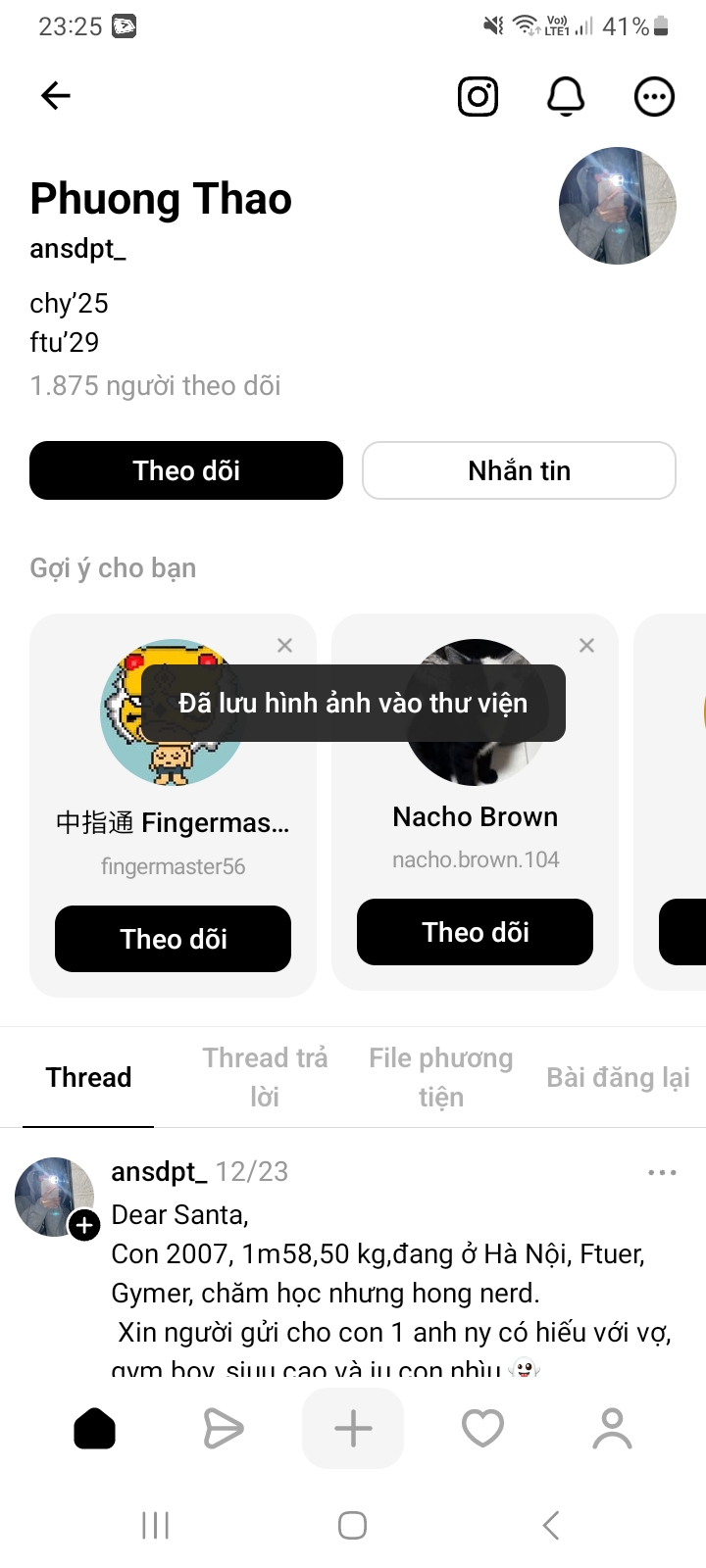Go back using the top-left arrow
The image size is (706, 1568).
(x=56, y=95)
